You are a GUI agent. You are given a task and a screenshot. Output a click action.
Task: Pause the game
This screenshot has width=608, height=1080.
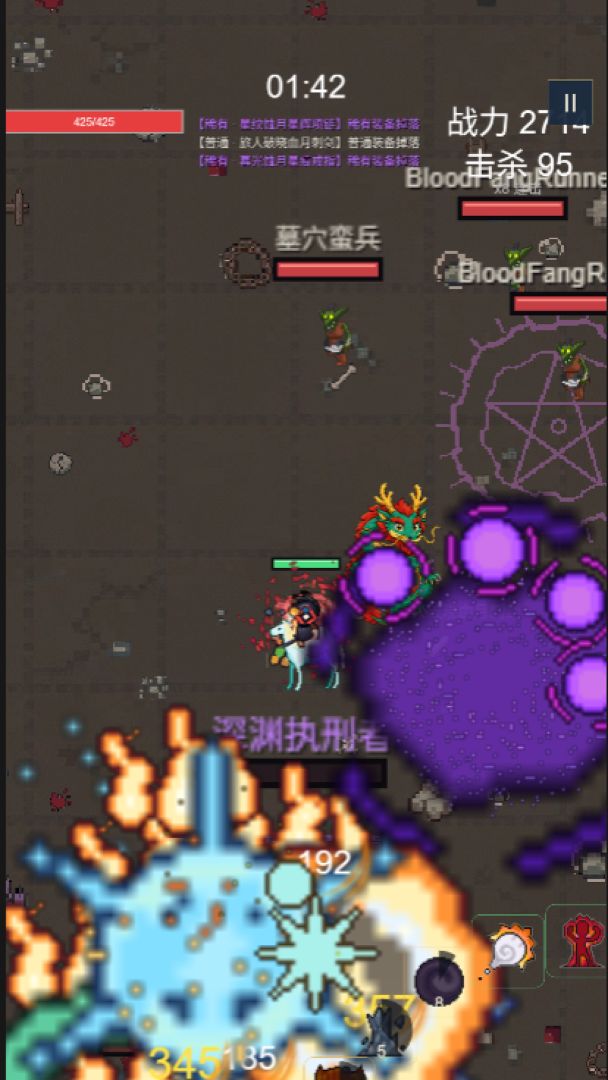point(570,103)
